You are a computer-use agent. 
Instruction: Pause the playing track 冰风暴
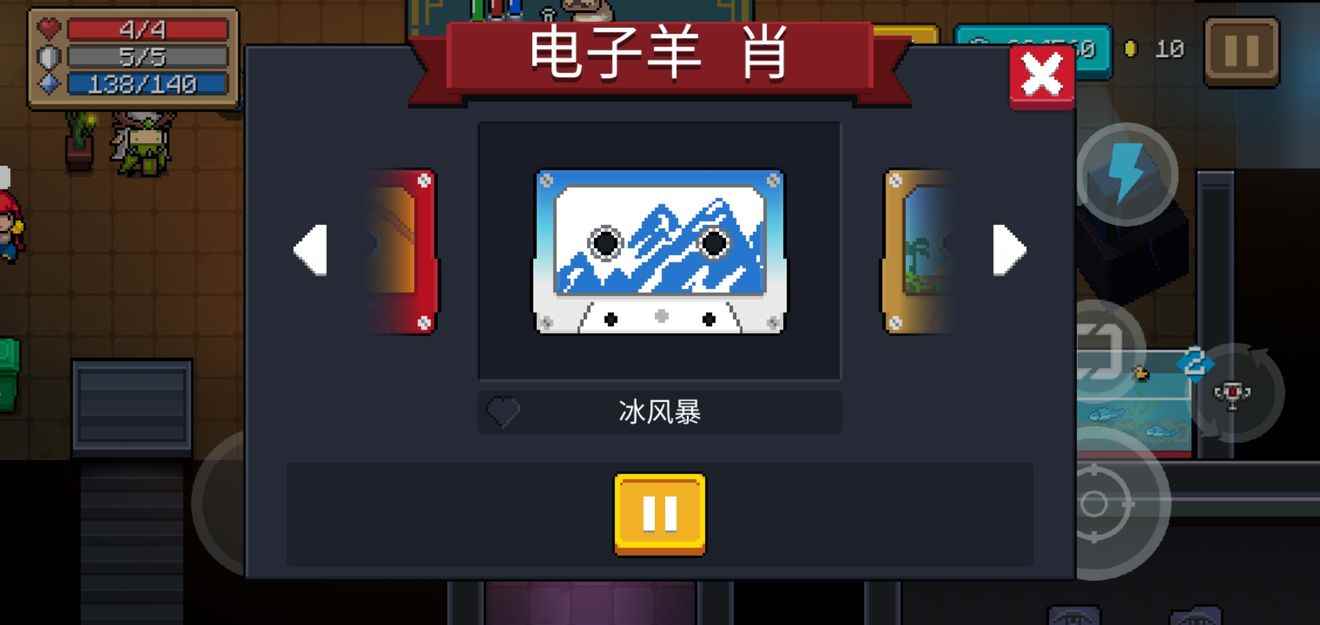point(659,514)
